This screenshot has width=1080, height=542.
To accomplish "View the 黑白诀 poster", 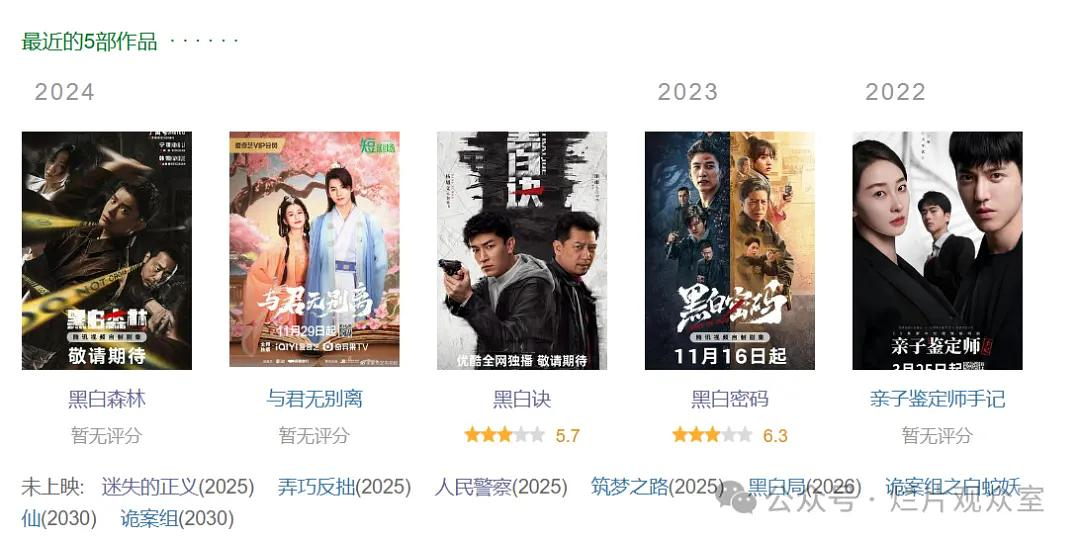I will [522, 250].
